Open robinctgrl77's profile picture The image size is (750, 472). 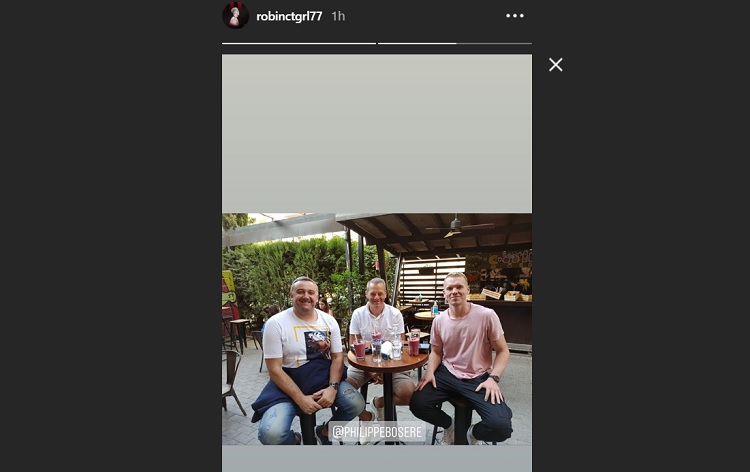[235, 15]
